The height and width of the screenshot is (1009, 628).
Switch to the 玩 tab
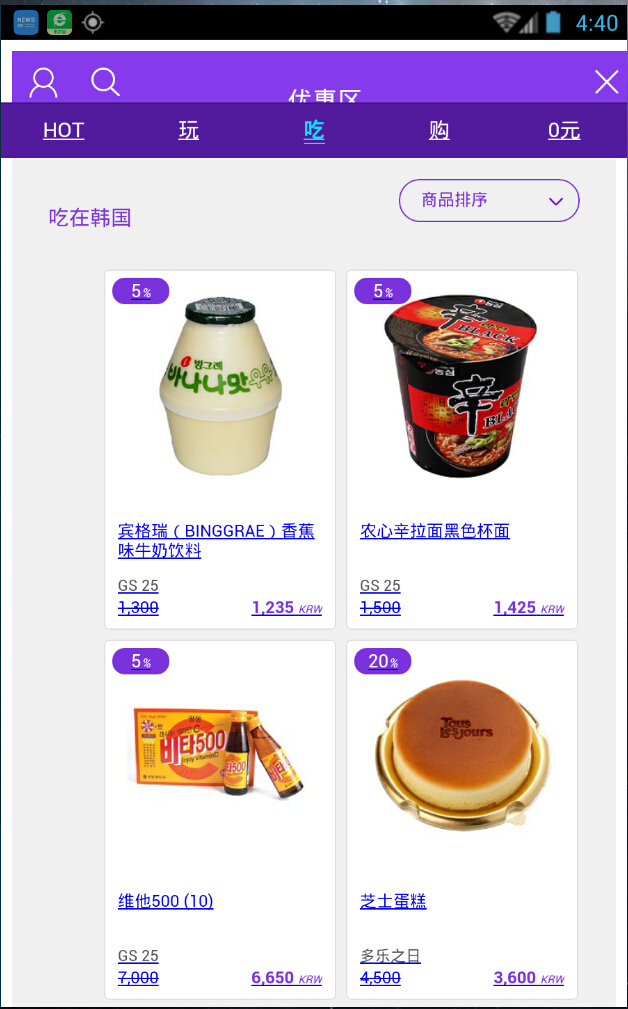tap(189, 131)
